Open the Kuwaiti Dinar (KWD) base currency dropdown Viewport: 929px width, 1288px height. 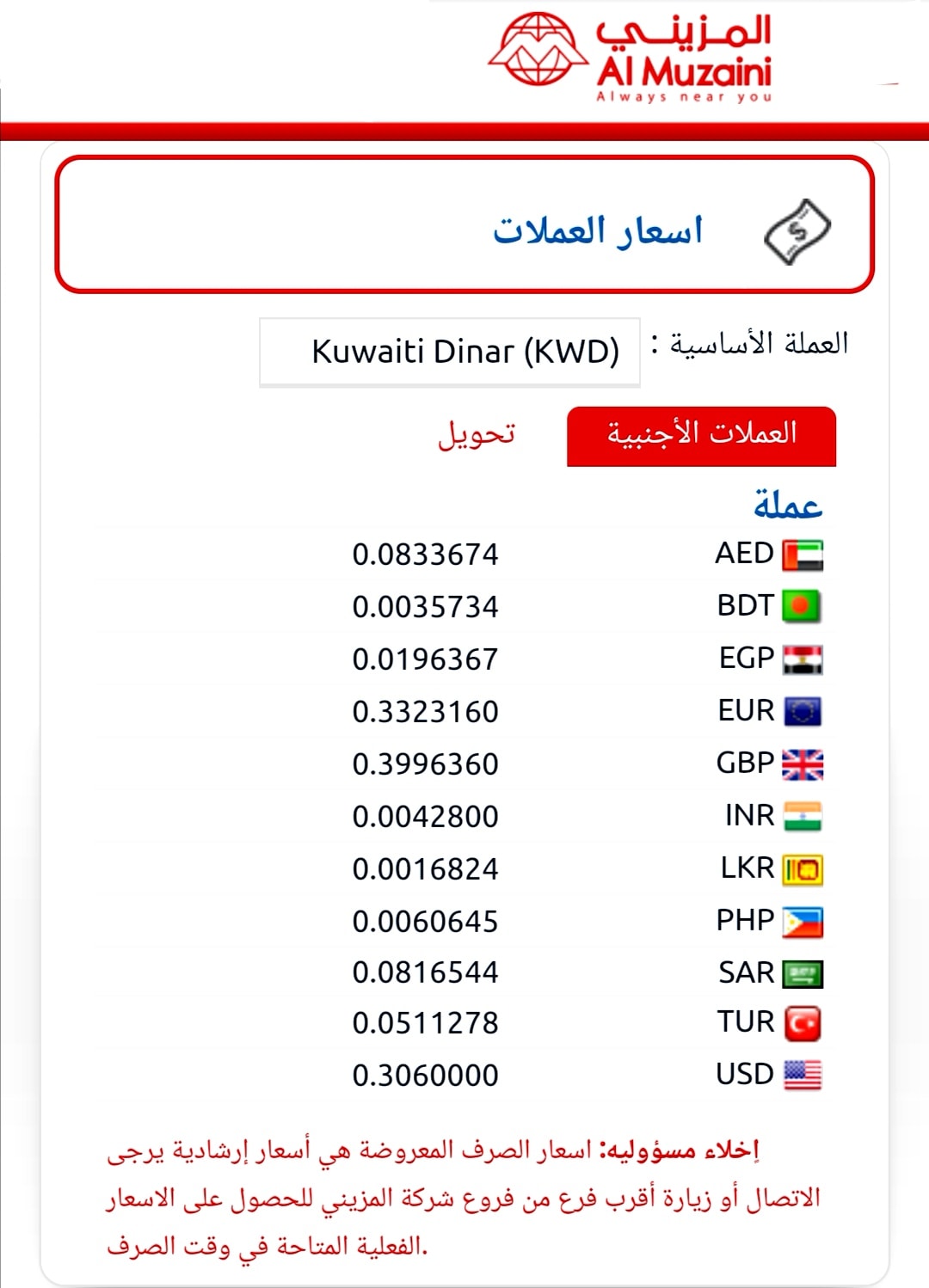pyautogui.click(x=450, y=352)
